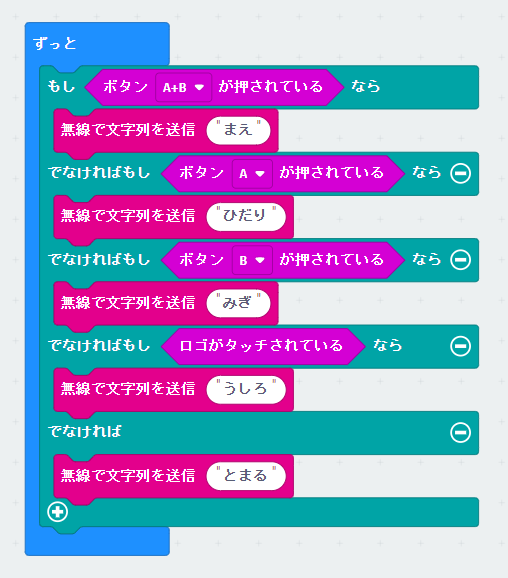Add a new branch with plus icon
This screenshot has height=578, width=508.
coord(58,512)
